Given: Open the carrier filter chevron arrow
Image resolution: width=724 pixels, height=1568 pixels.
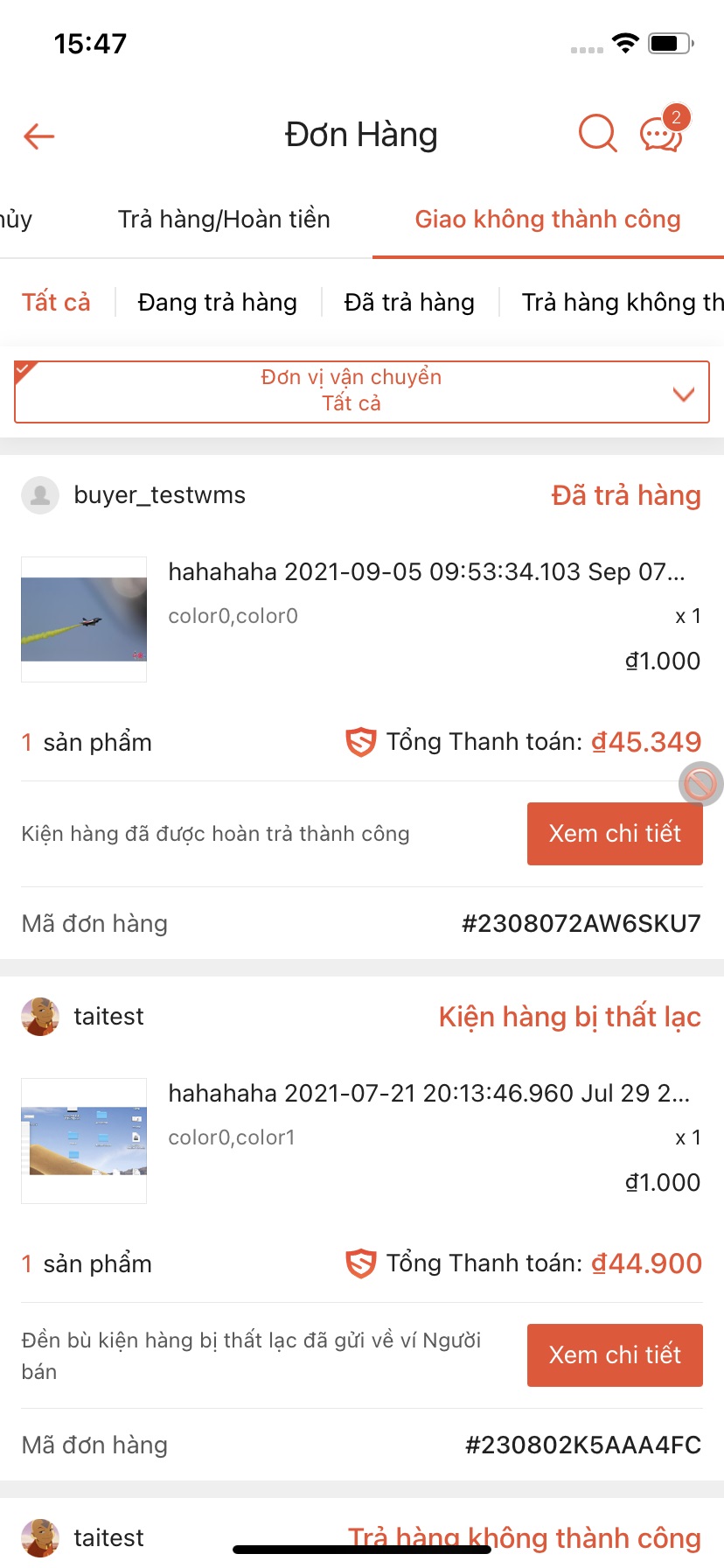Looking at the screenshot, I should pyautogui.click(x=684, y=394).
